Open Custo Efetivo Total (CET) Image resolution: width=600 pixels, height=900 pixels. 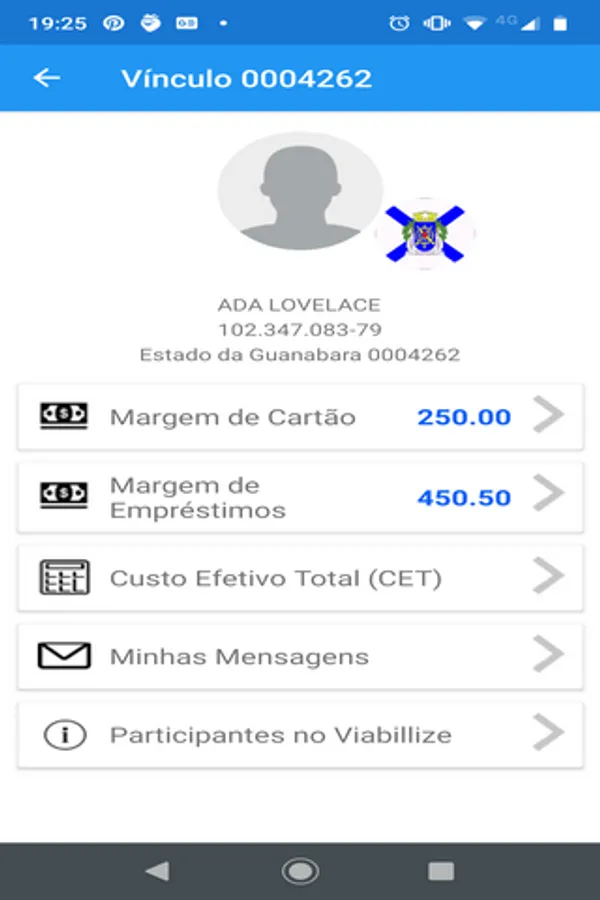click(300, 577)
